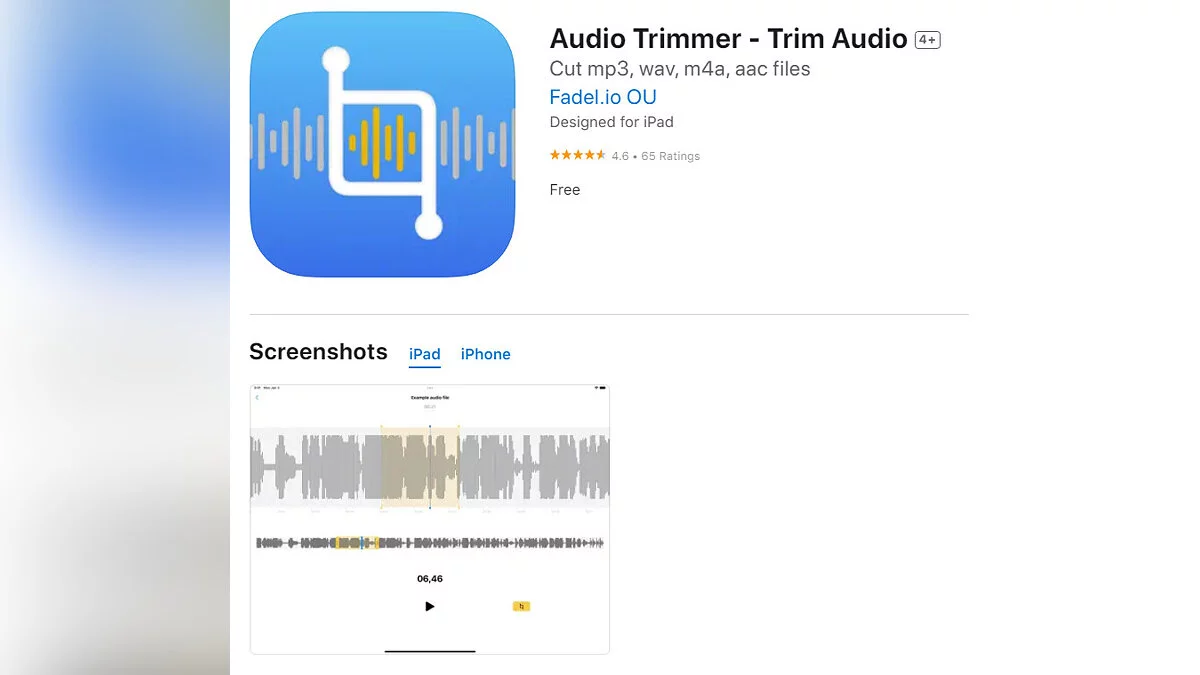Open the Fadel.io OU developer link
Image resolution: width=1200 pixels, height=675 pixels.
tap(603, 97)
